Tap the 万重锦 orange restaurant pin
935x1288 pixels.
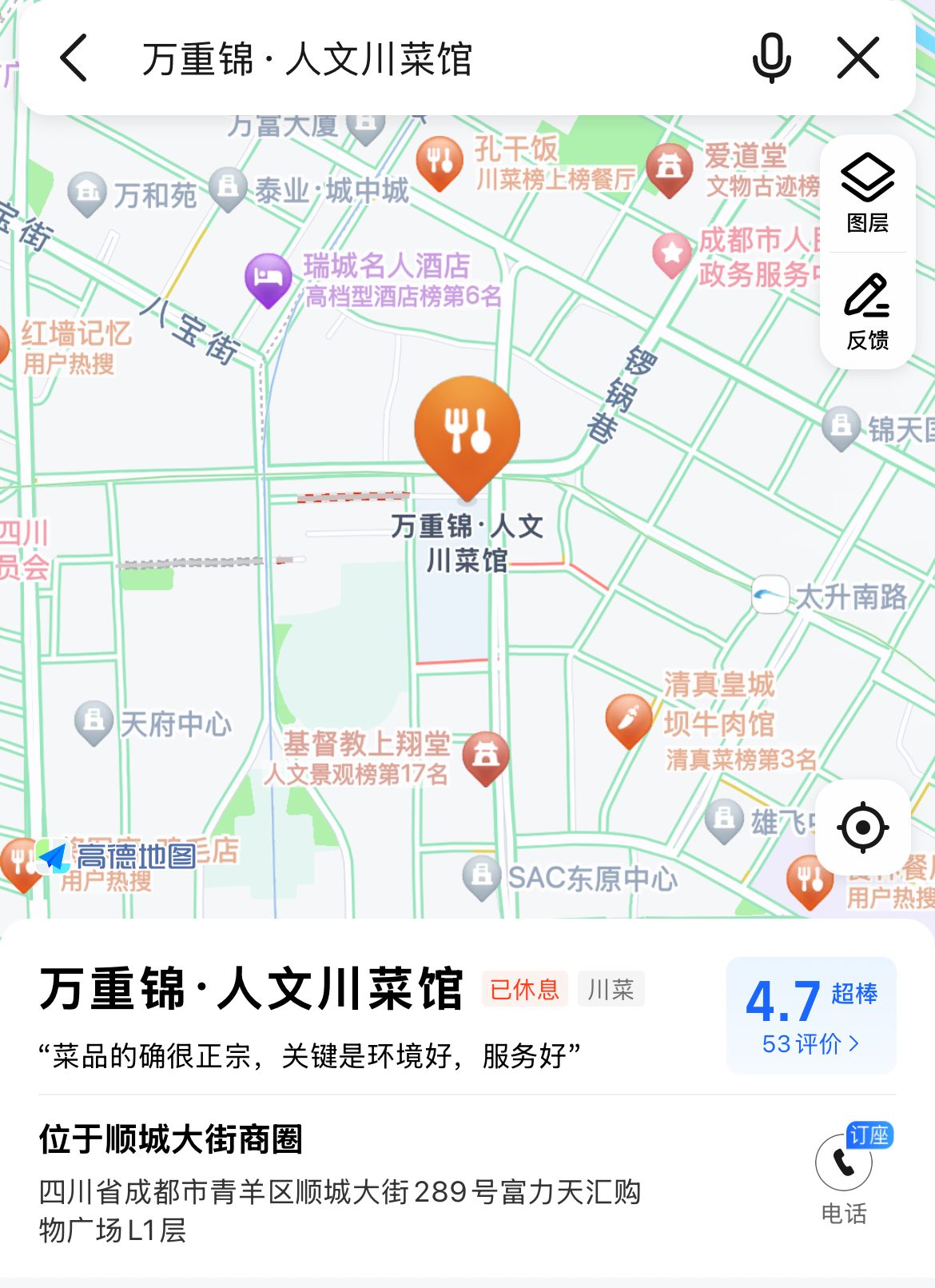coord(467,432)
